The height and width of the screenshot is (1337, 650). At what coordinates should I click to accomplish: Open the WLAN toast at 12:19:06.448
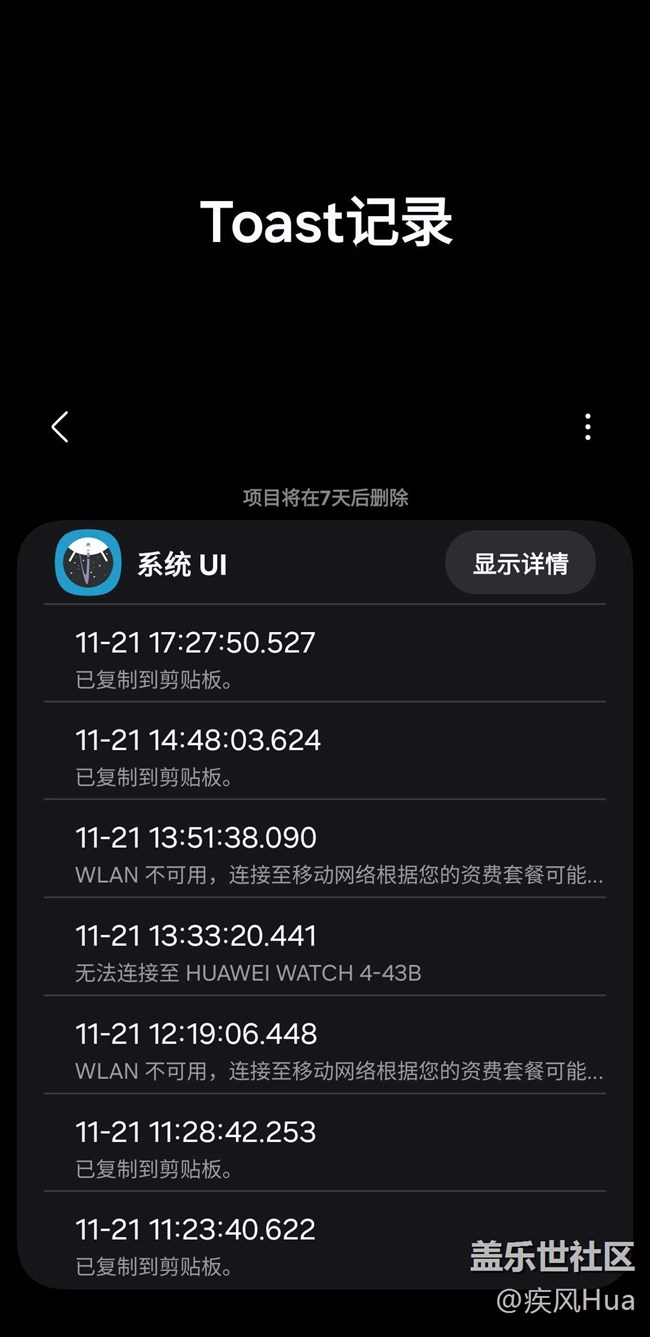pos(325,1045)
